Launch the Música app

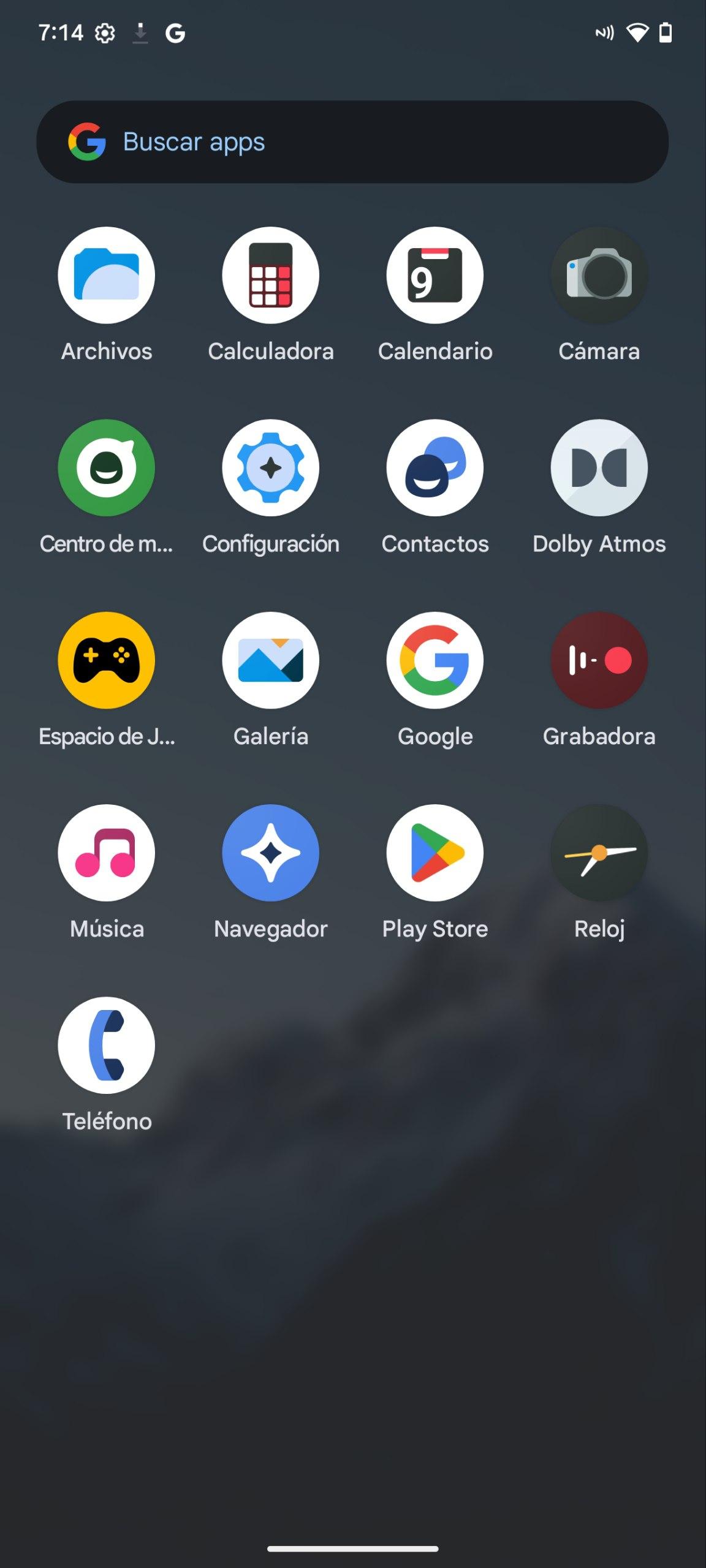coord(107,853)
